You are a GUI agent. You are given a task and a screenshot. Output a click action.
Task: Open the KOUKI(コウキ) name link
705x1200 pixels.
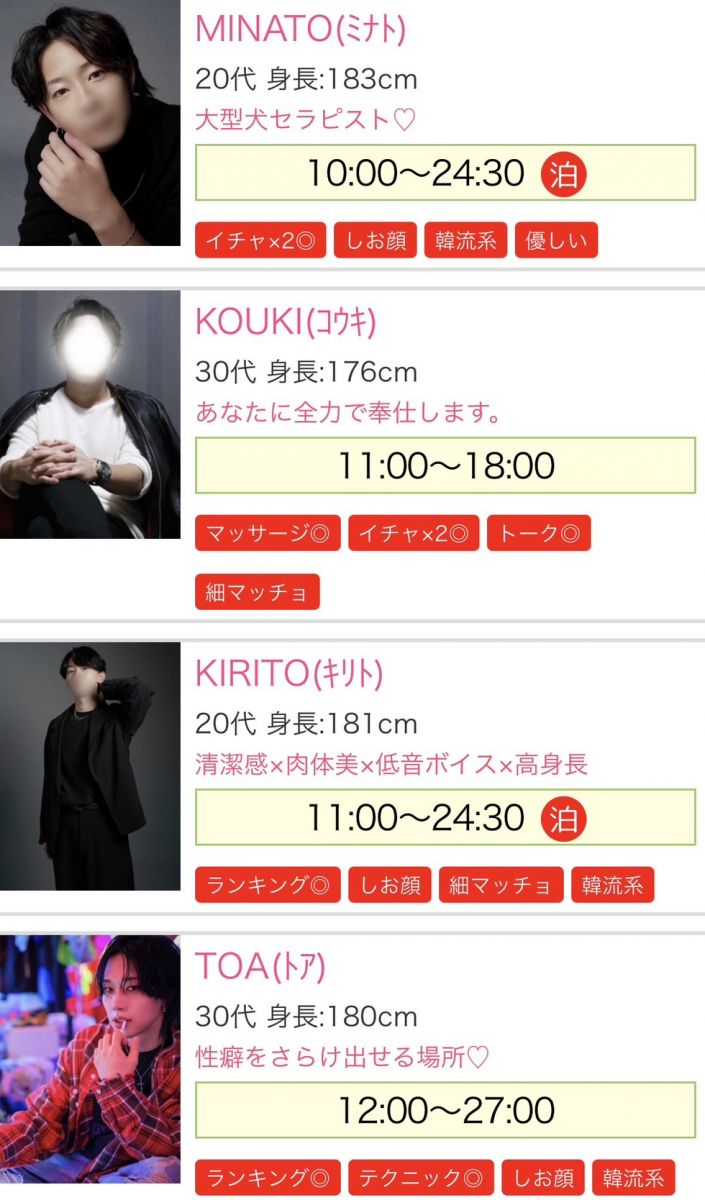tap(285, 322)
